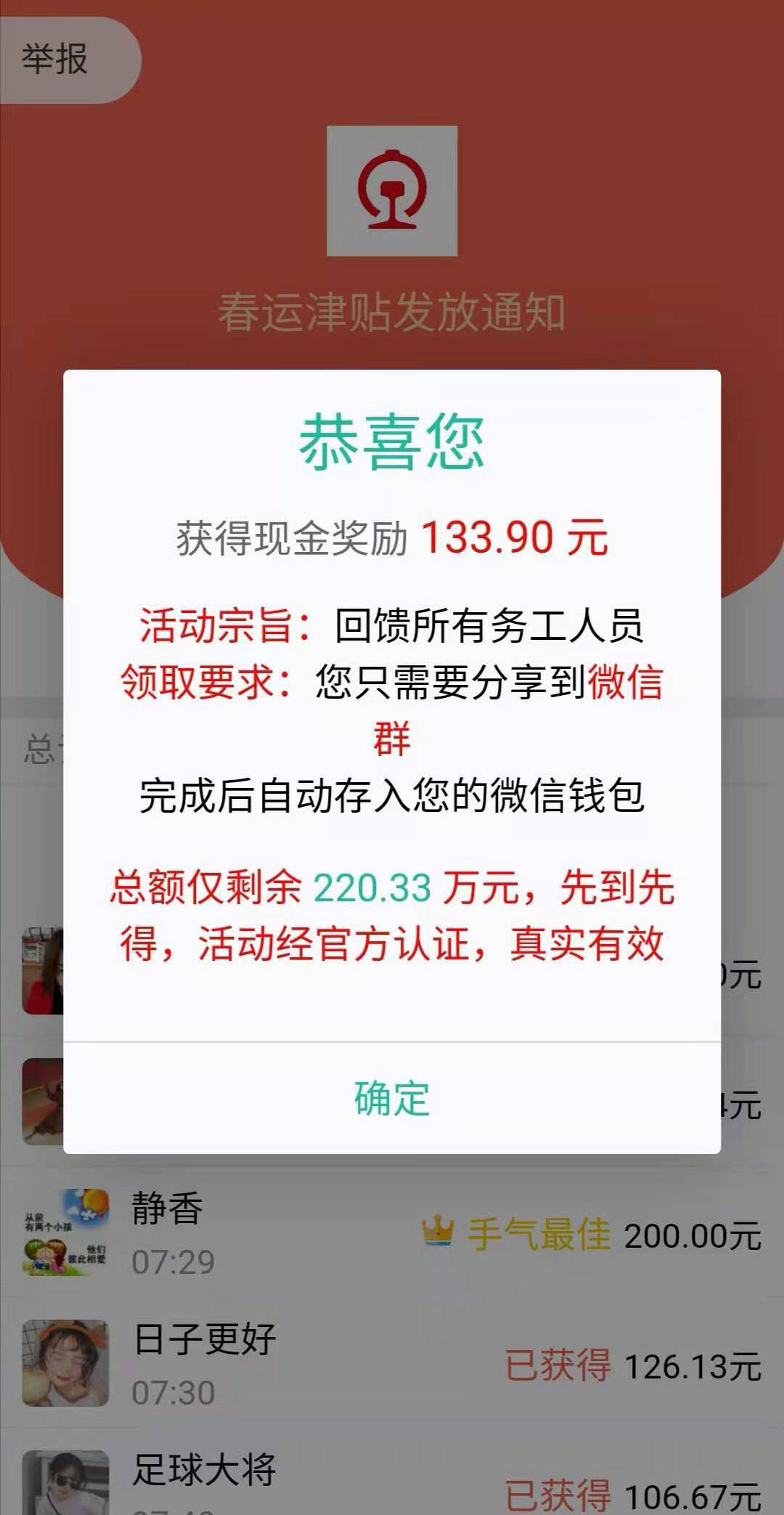
Task: Tap the 确定 button in the dialog
Action: [392, 1097]
